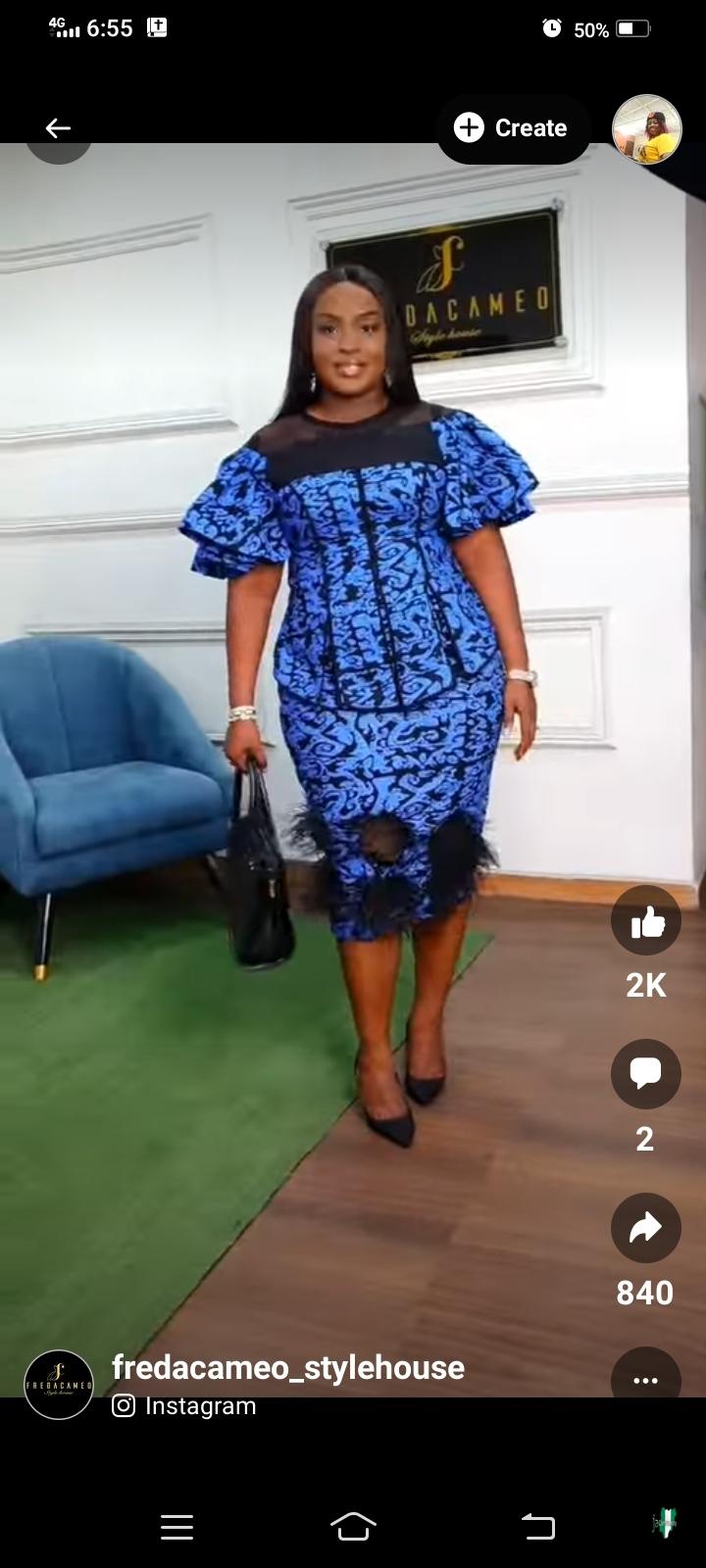This screenshot has height=1568, width=706.
Task: Share this reel
Action: pyautogui.click(x=645, y=1227)
